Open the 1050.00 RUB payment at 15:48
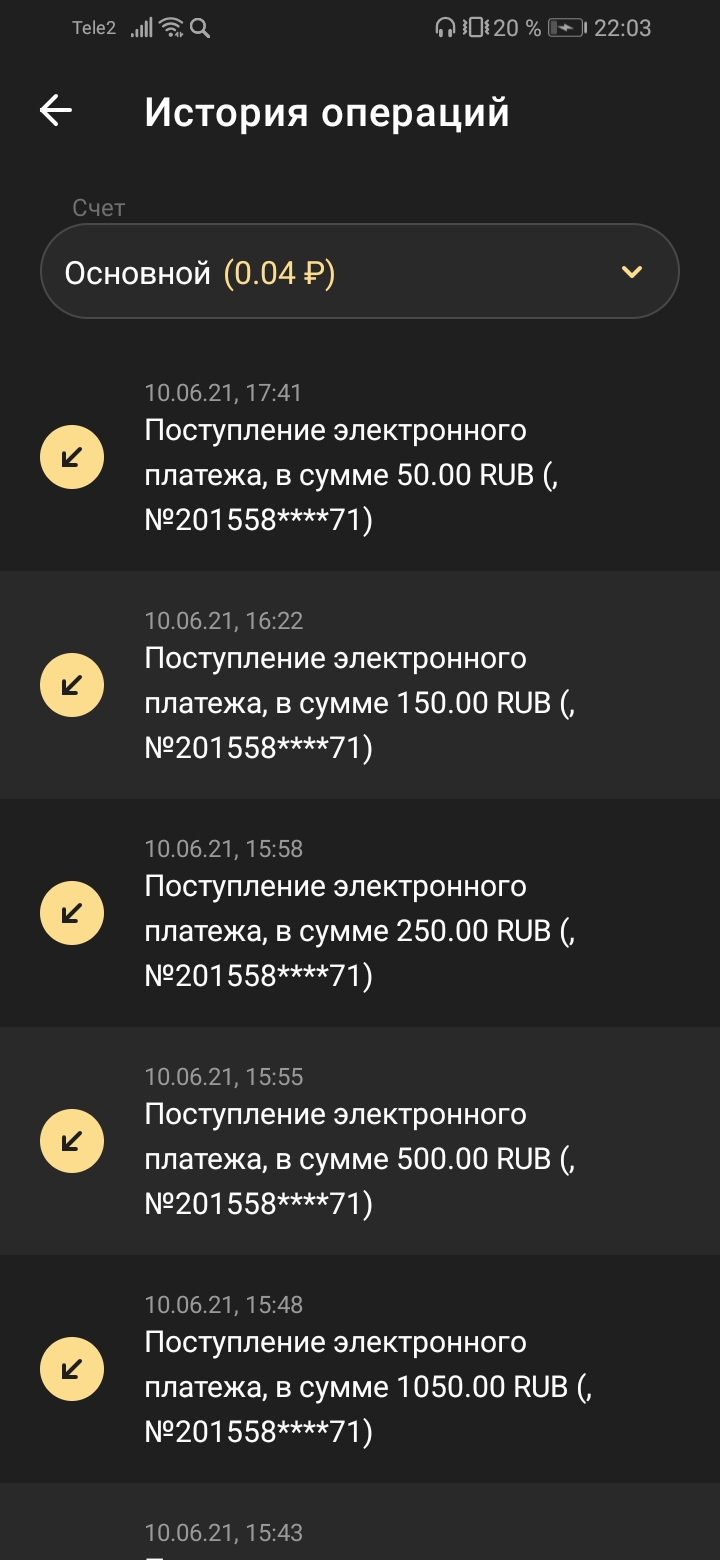 click(360, 1387)
